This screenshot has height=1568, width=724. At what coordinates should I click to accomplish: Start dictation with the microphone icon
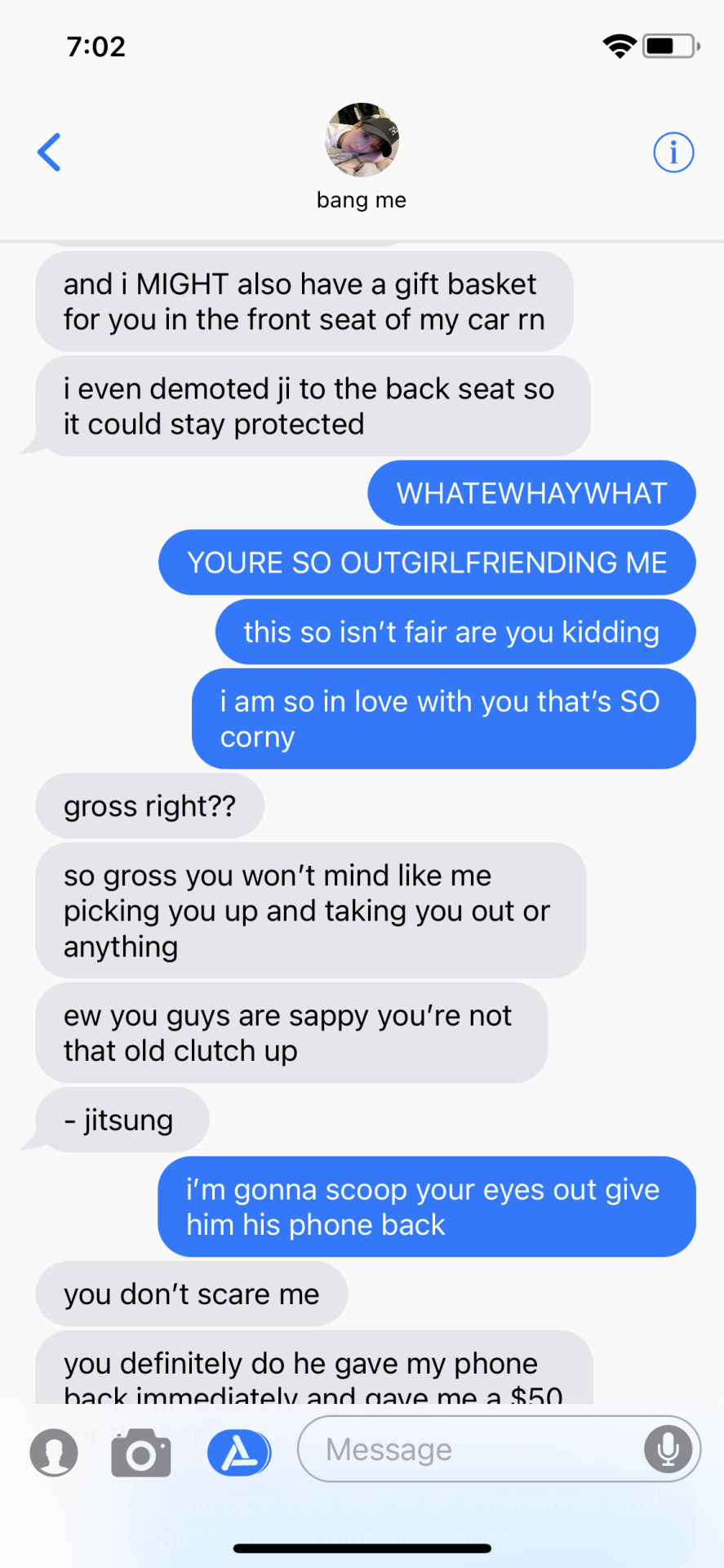point(668,1450)
